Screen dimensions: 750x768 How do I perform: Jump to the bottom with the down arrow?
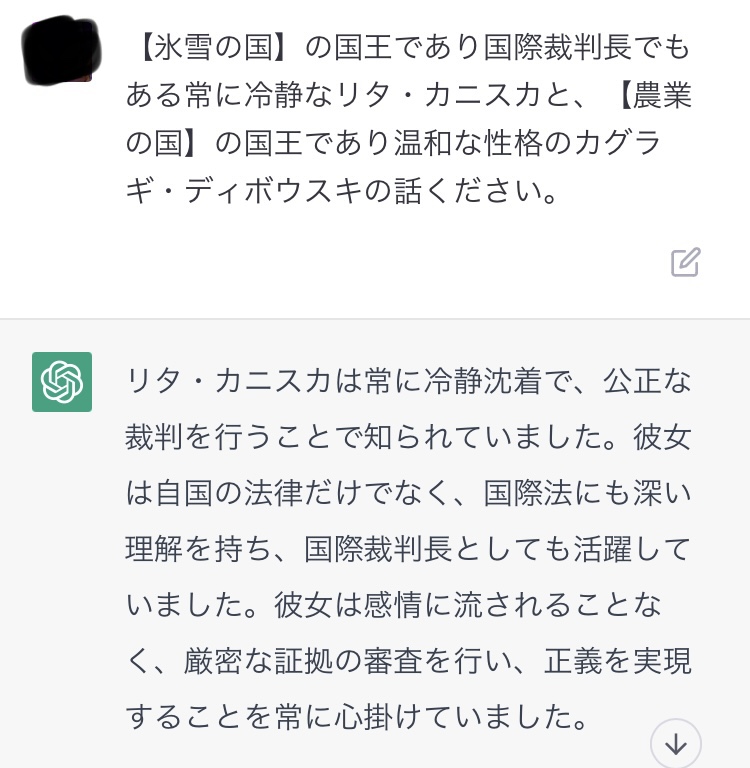pyautogui.click(x=676, y=744)
